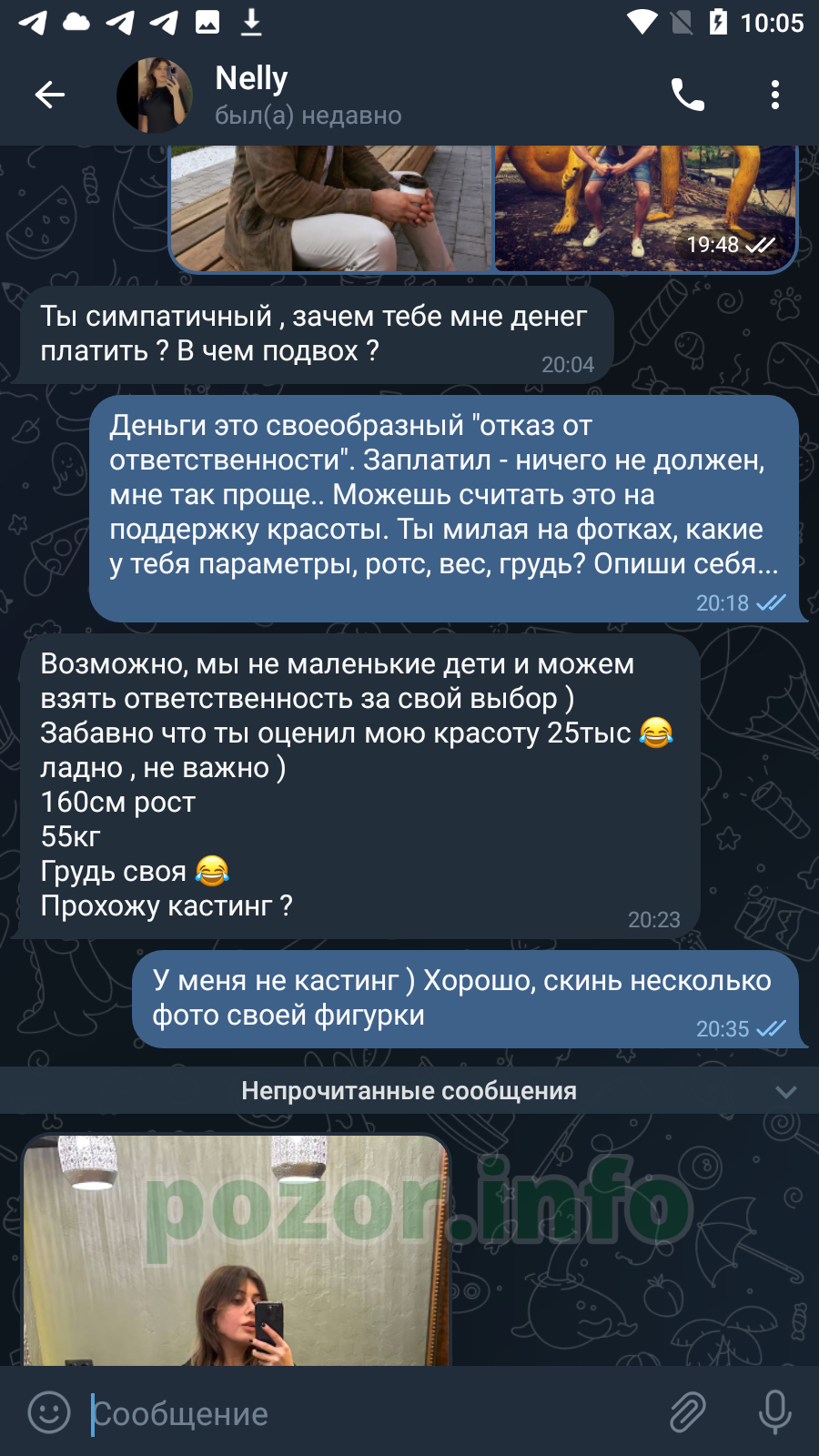Jump down via the unread messages chevron

click(786, 1091)
